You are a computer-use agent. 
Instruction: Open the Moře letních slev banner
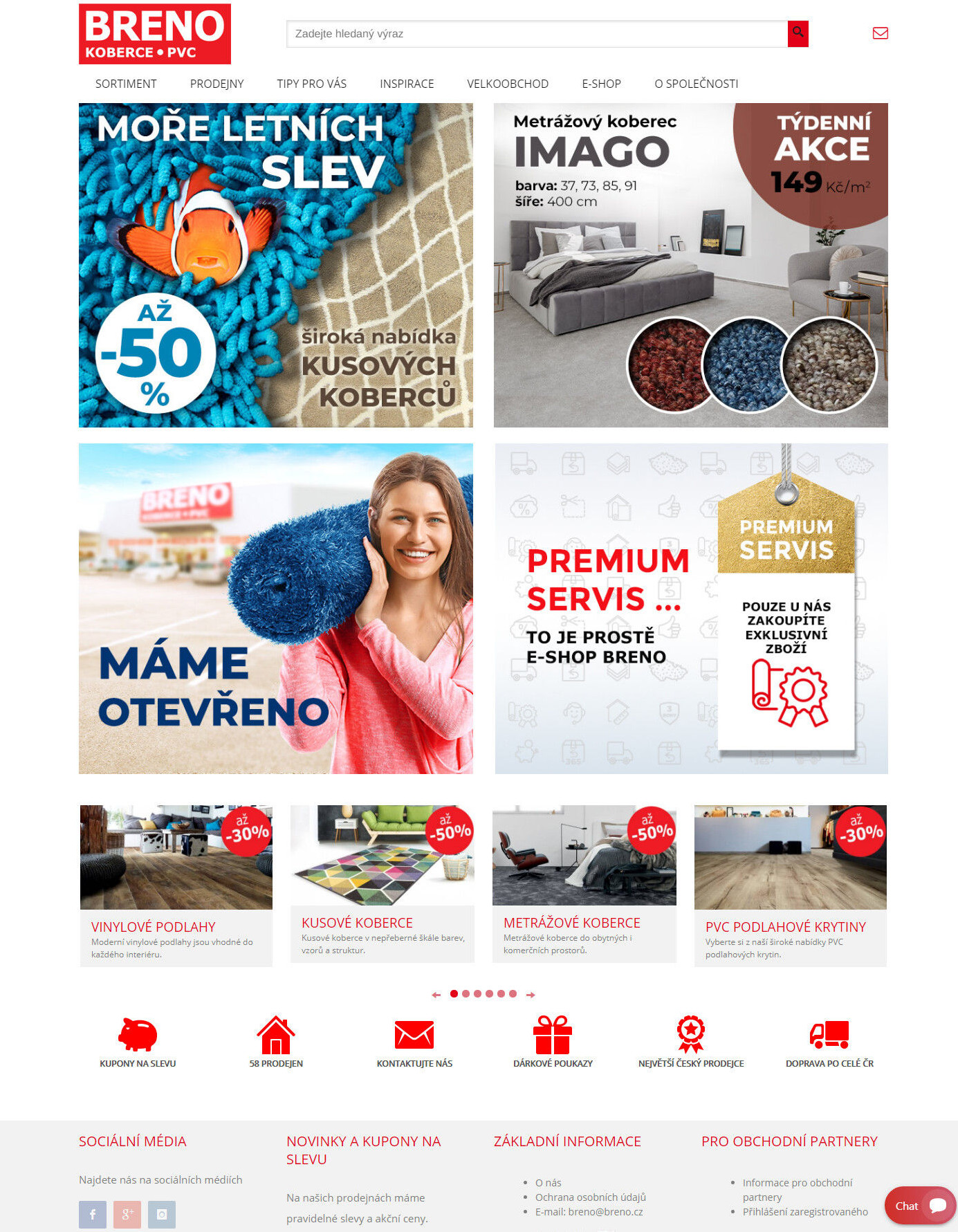pyautogui.click(x=276, y=265)
